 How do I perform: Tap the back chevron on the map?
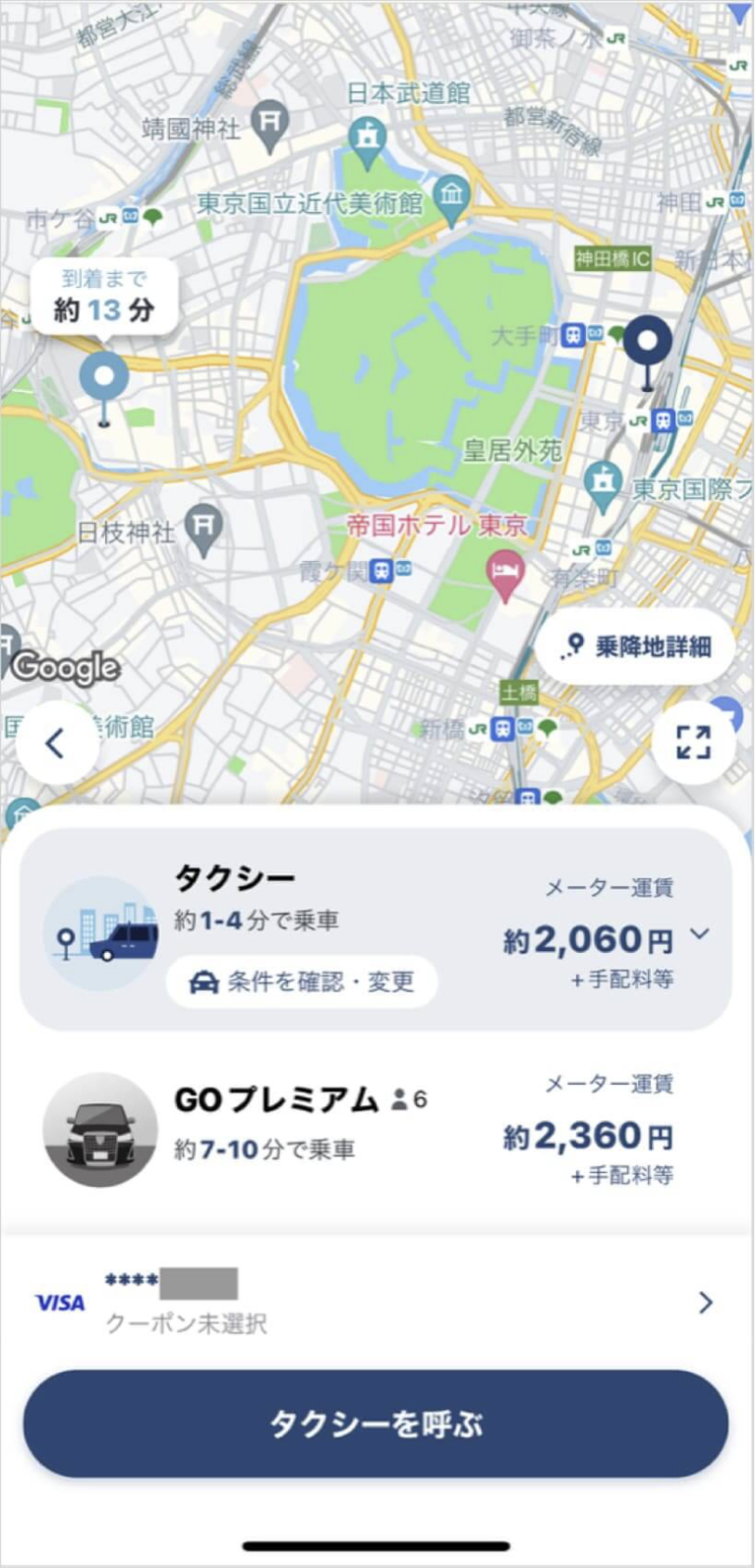(x=54, y=743)
